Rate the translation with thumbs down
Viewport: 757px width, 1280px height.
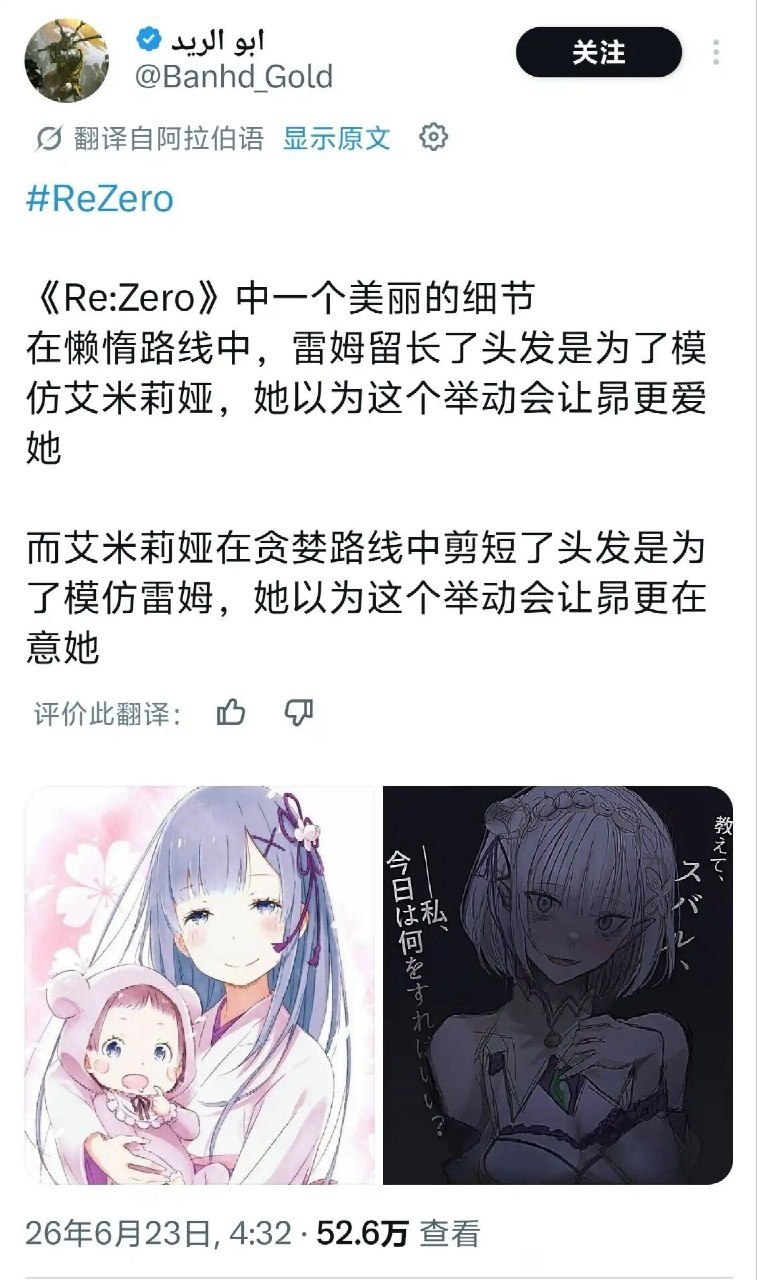click(299, 713)
